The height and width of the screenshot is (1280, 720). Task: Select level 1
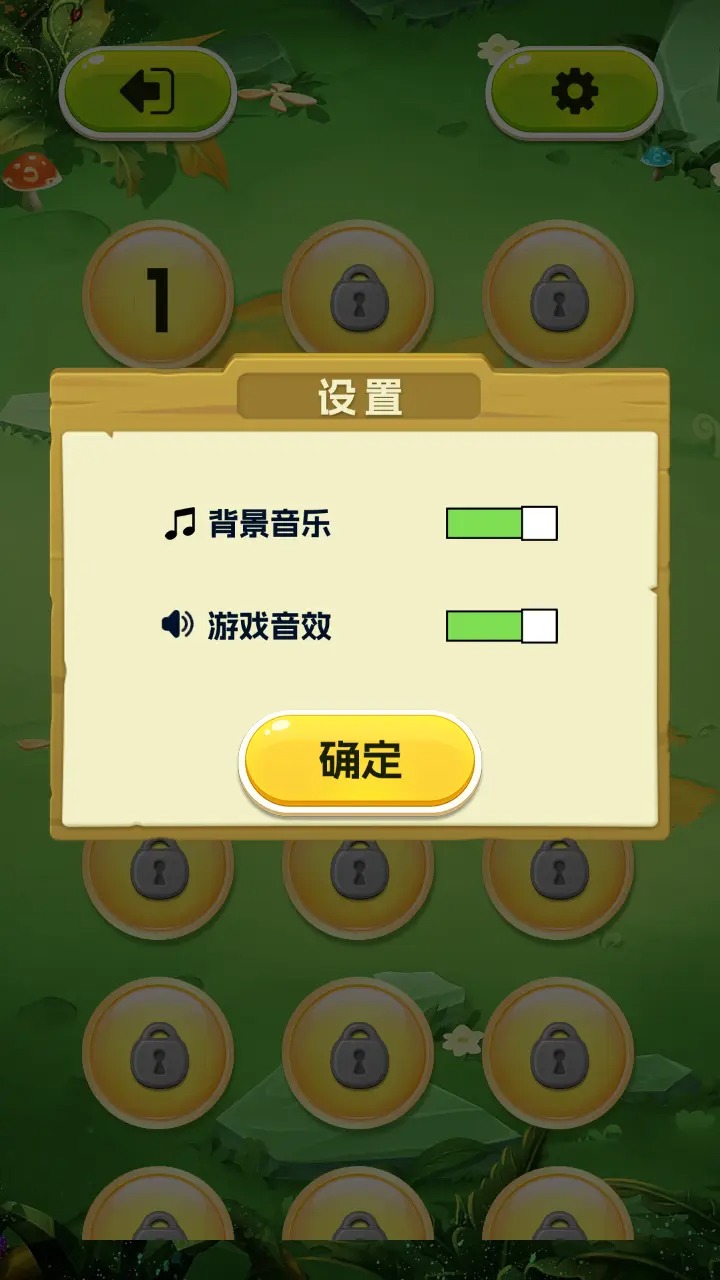[x=158, y=296]
